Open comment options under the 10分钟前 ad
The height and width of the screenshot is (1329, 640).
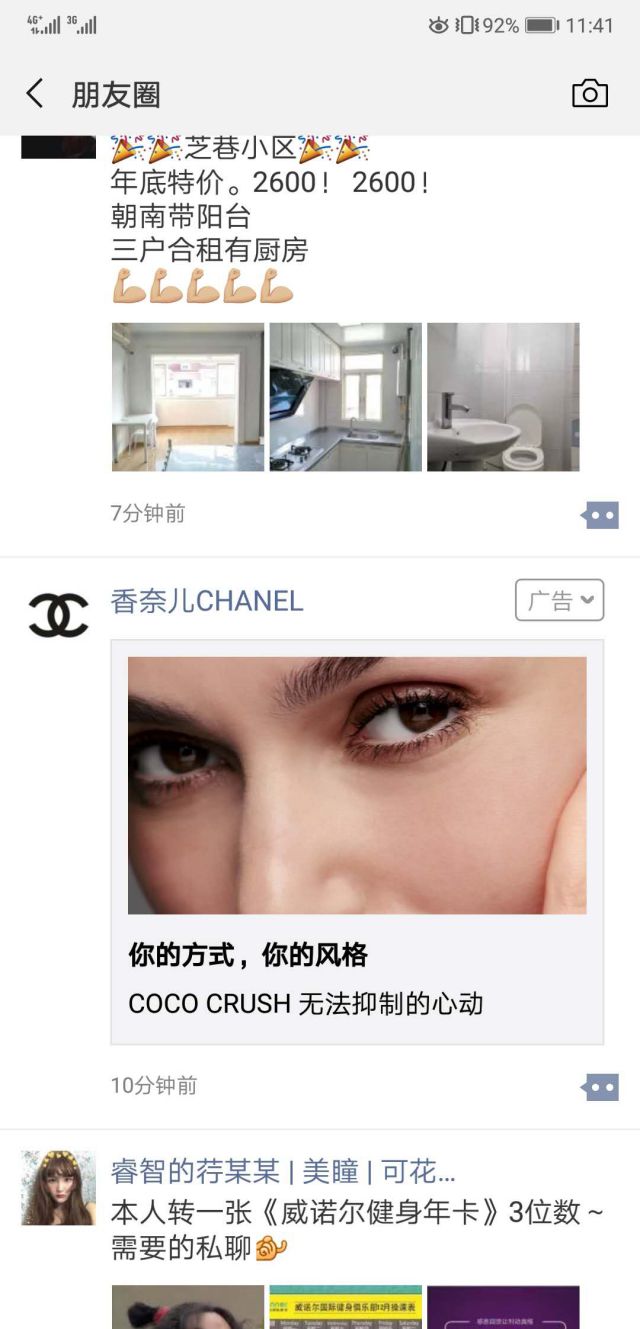[x=601, y=1087]
